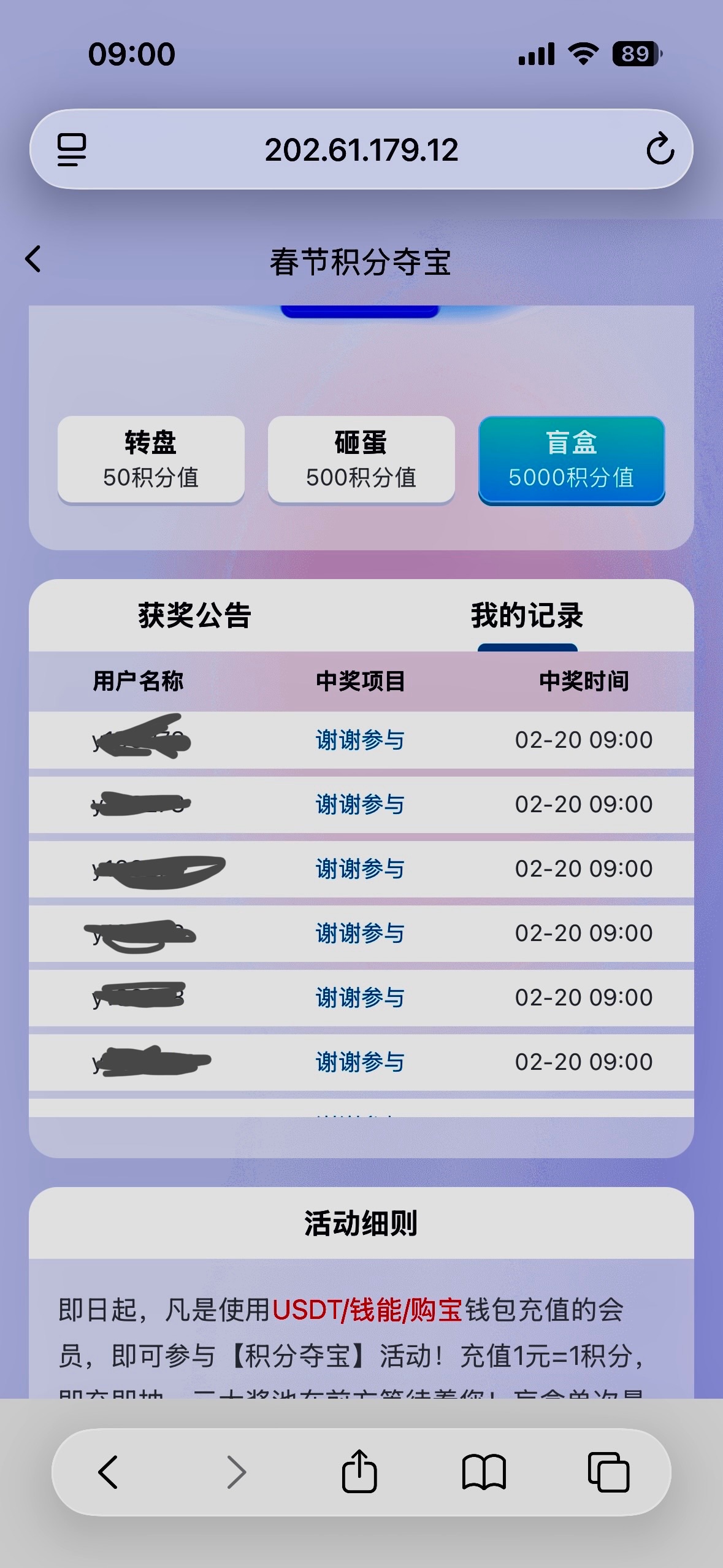The height and width of the screenshot is (1568, 723).
Task: Select the 盲盒 5000积分值 option
Action: click(x=572, y=459)
